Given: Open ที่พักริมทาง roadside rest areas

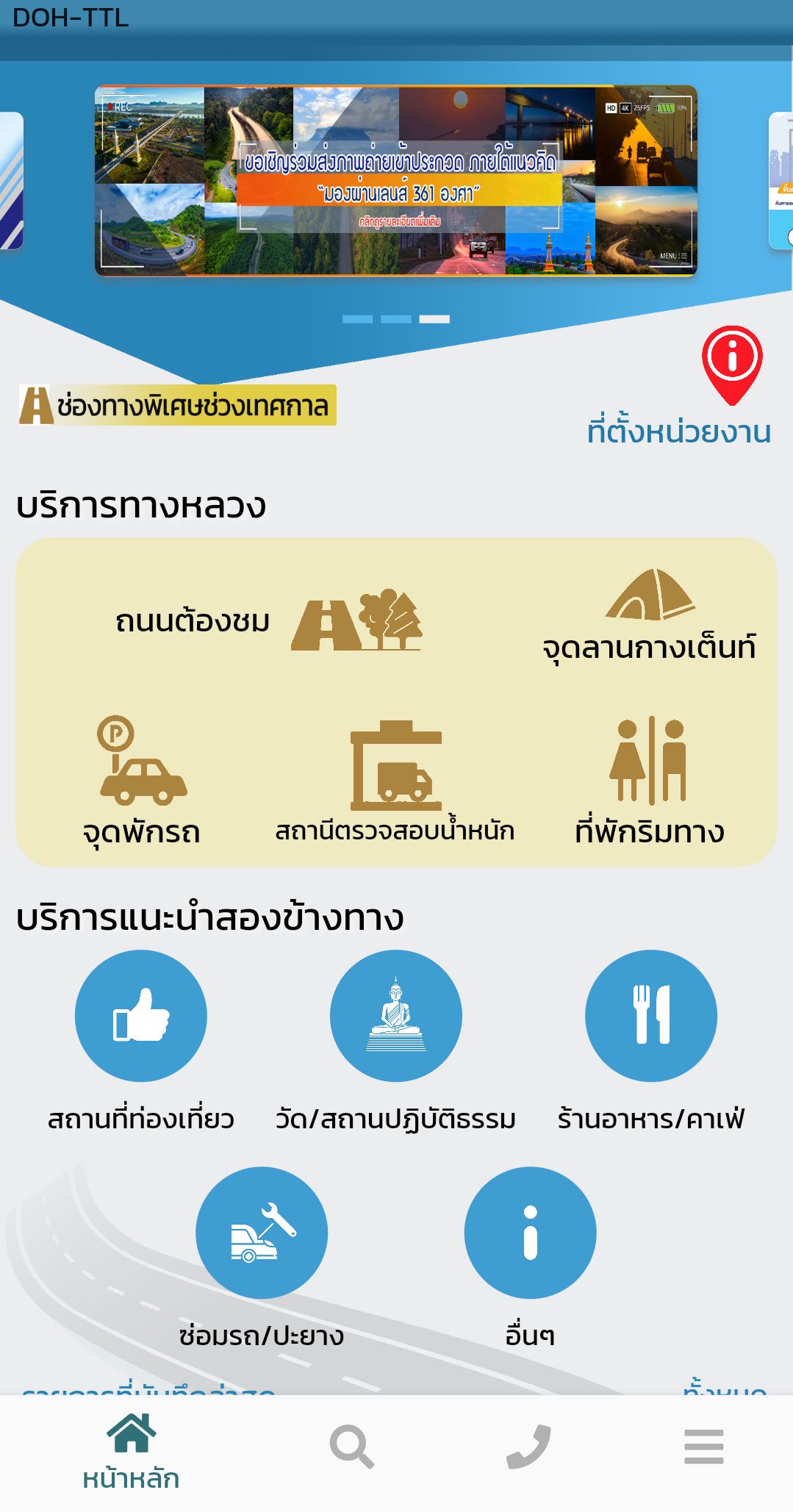Looking at the screenshot, I should pos(649,781).
